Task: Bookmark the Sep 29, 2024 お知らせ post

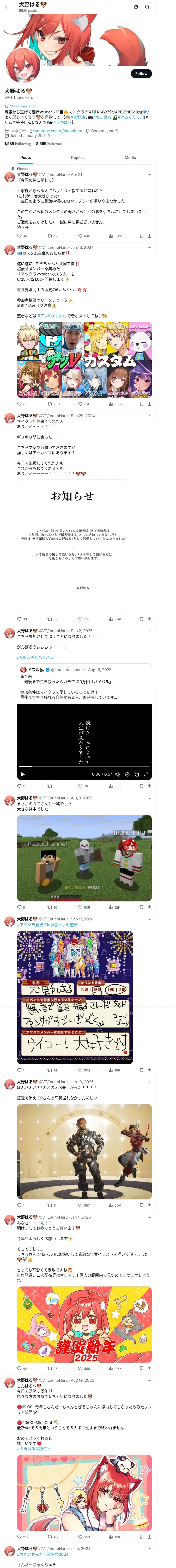Action: point(141,619)
